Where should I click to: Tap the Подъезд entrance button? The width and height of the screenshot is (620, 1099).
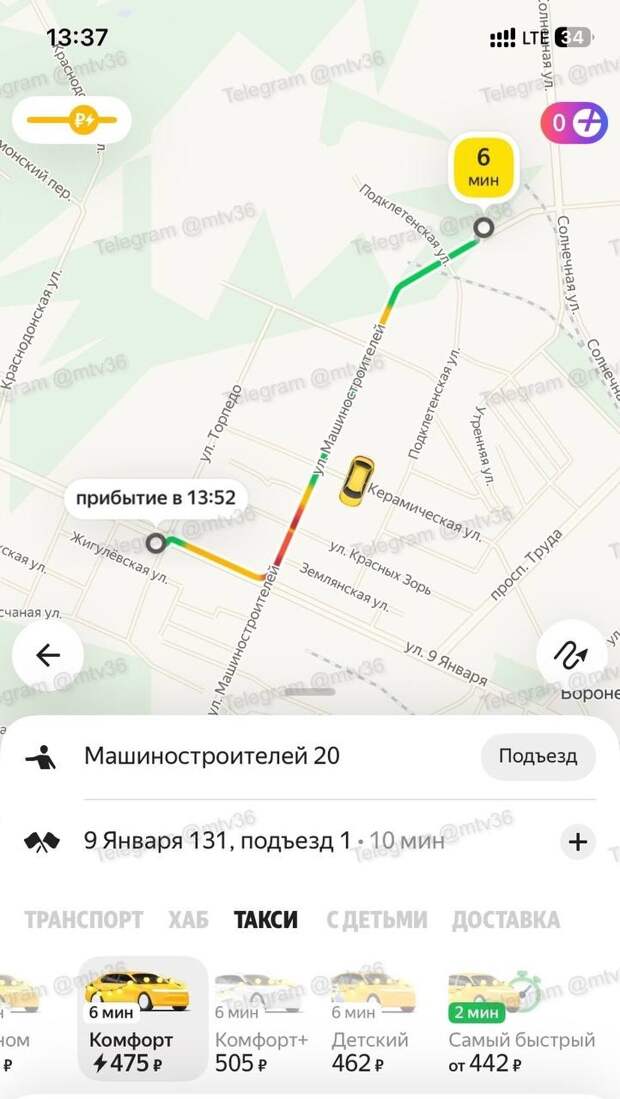point(538,756)
